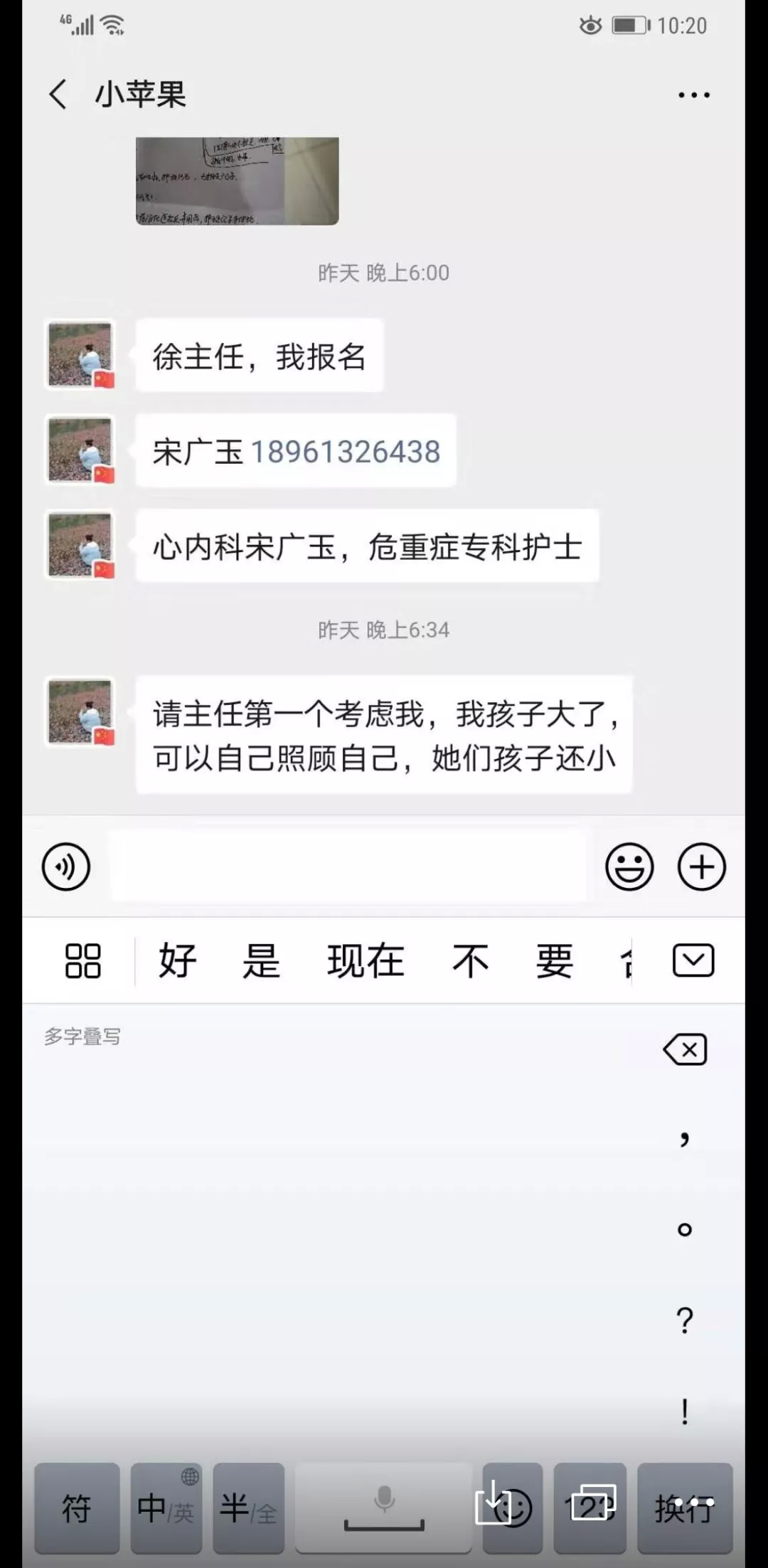
Task: Open the plus attachments menu
Action: [x=701, y=867]
